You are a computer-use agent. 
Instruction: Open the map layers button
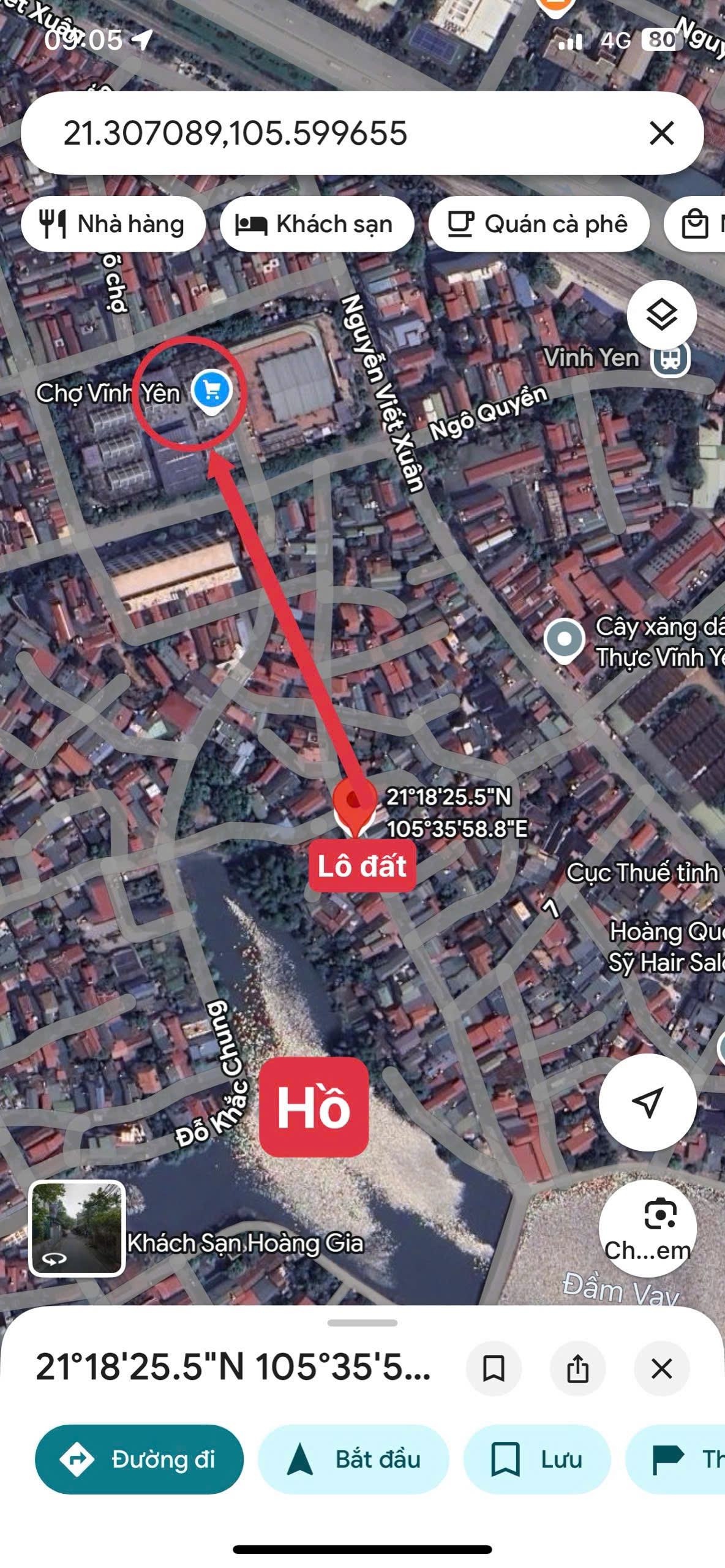click(x=661, y=315)
